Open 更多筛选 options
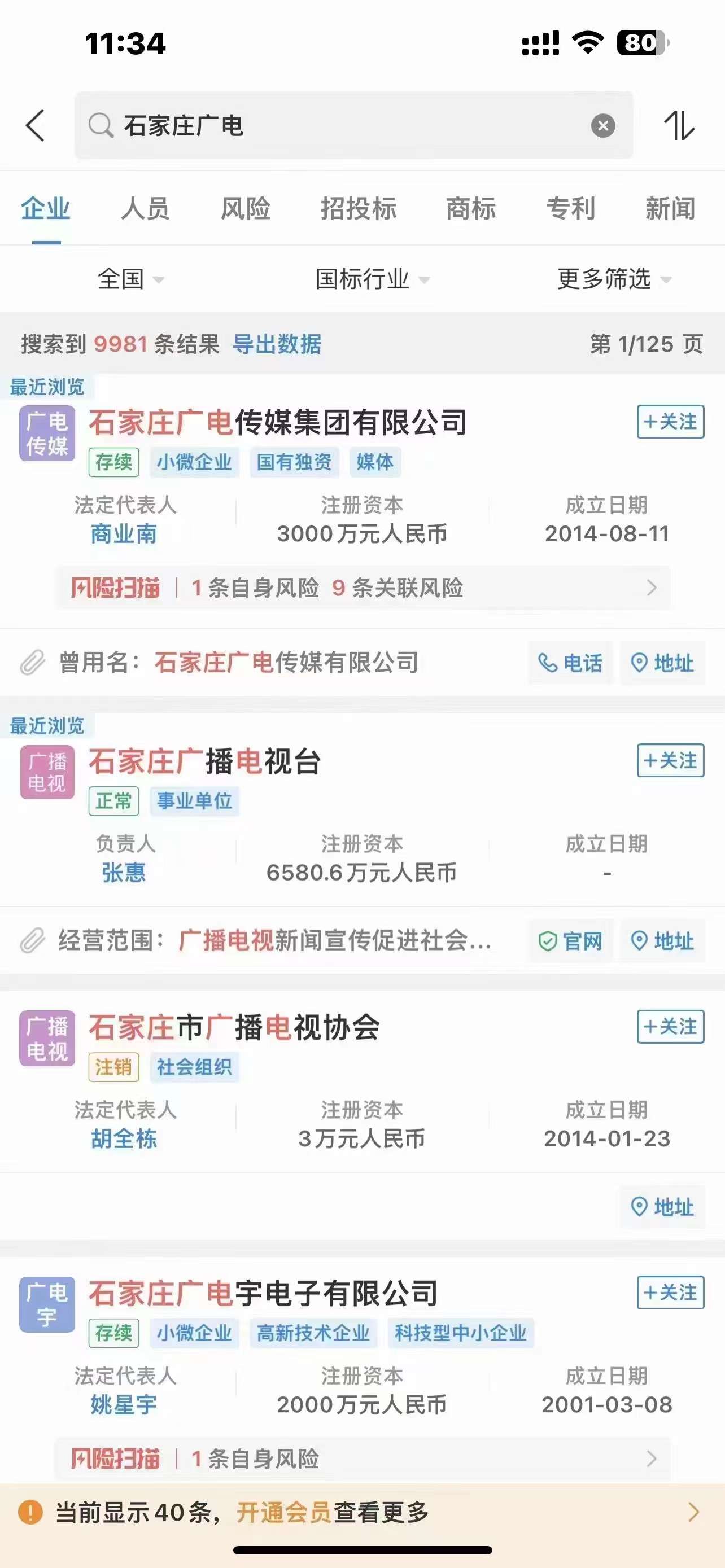Viewport: 725px width, 1568px height. pos(615,279)
